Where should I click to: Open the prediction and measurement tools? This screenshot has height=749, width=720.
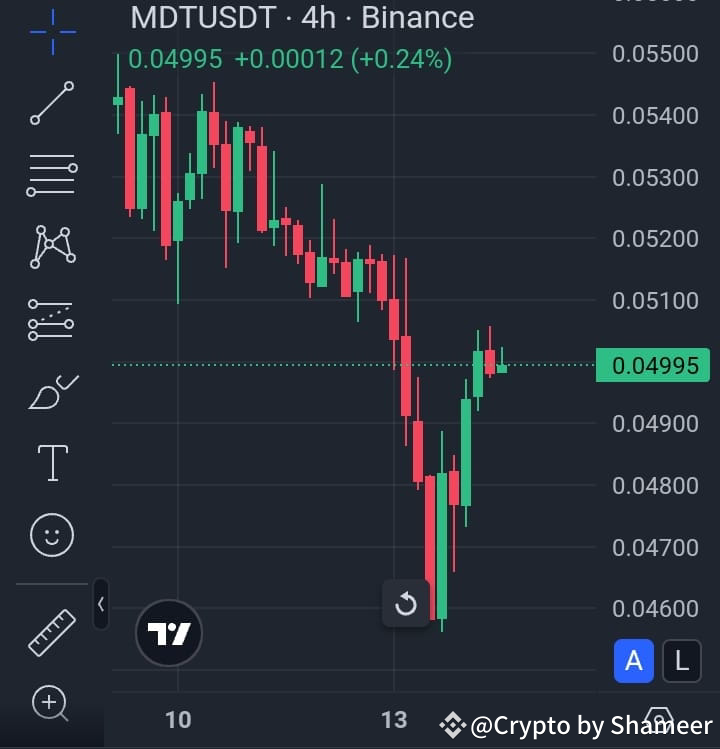pos(51,319)
